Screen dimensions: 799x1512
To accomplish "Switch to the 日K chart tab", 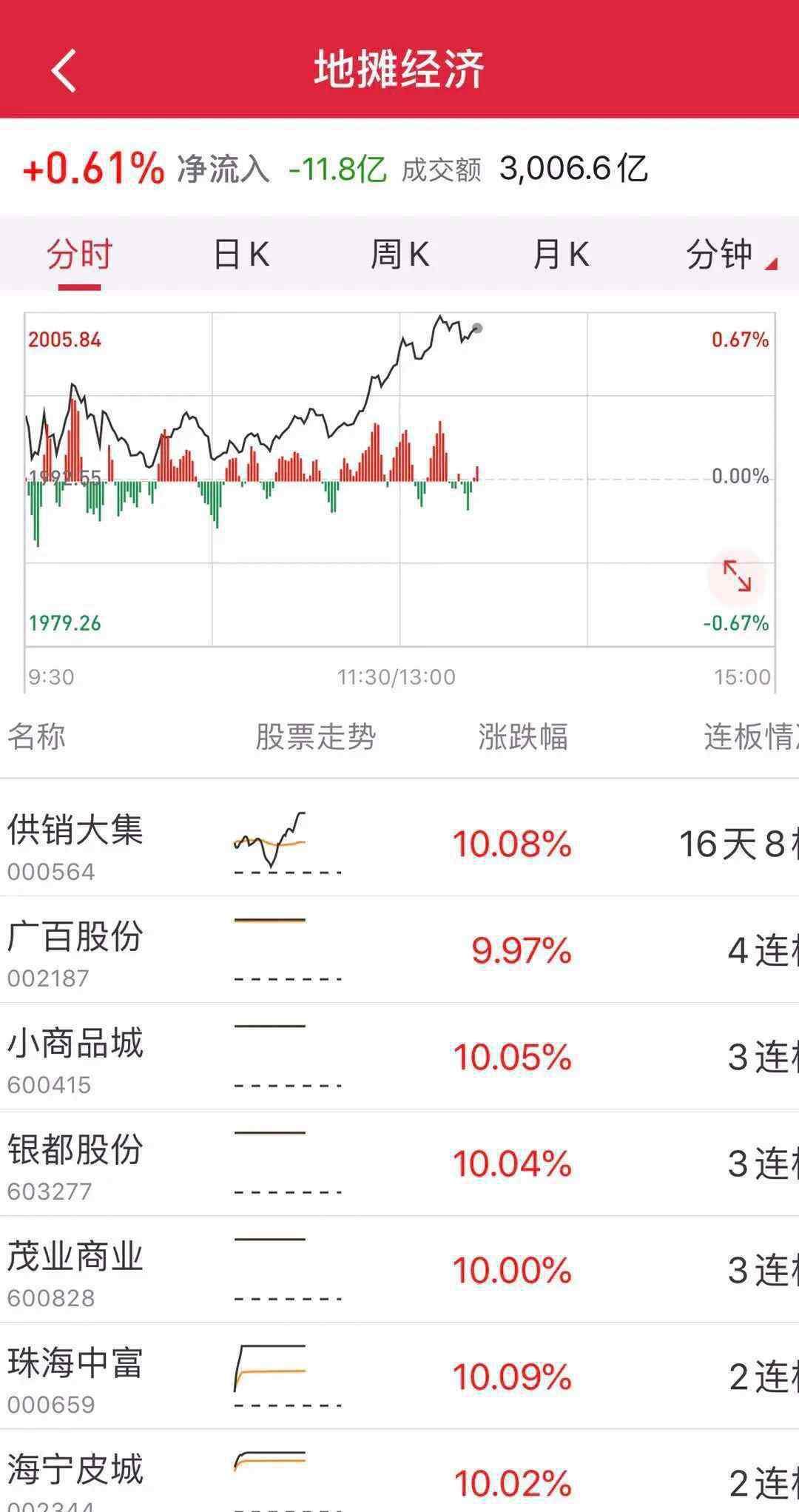I will click(241, 255).
